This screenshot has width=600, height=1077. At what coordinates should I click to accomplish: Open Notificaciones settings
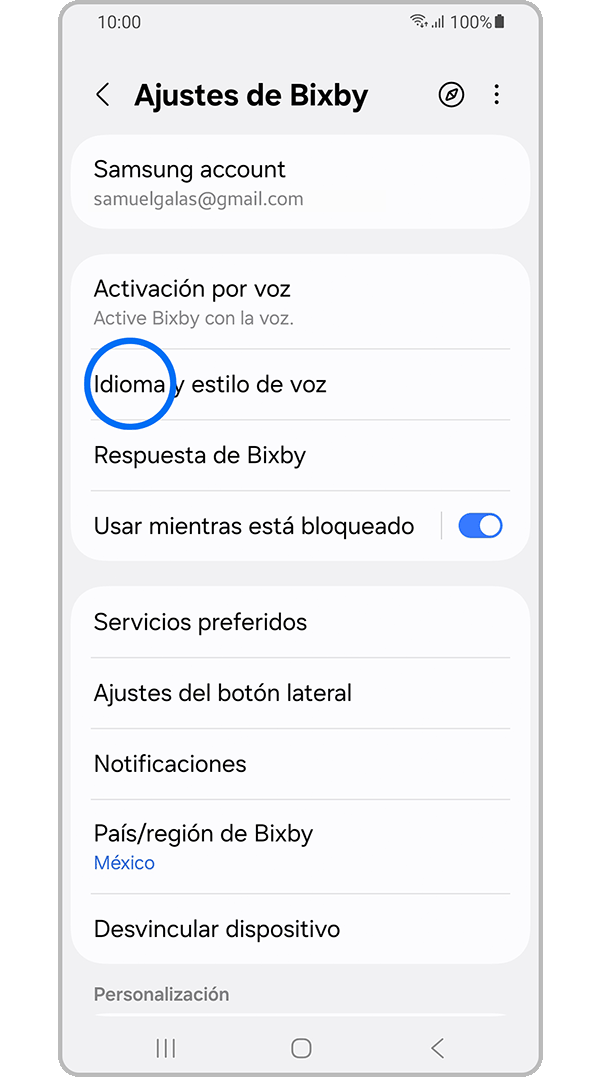coord(300,764)
